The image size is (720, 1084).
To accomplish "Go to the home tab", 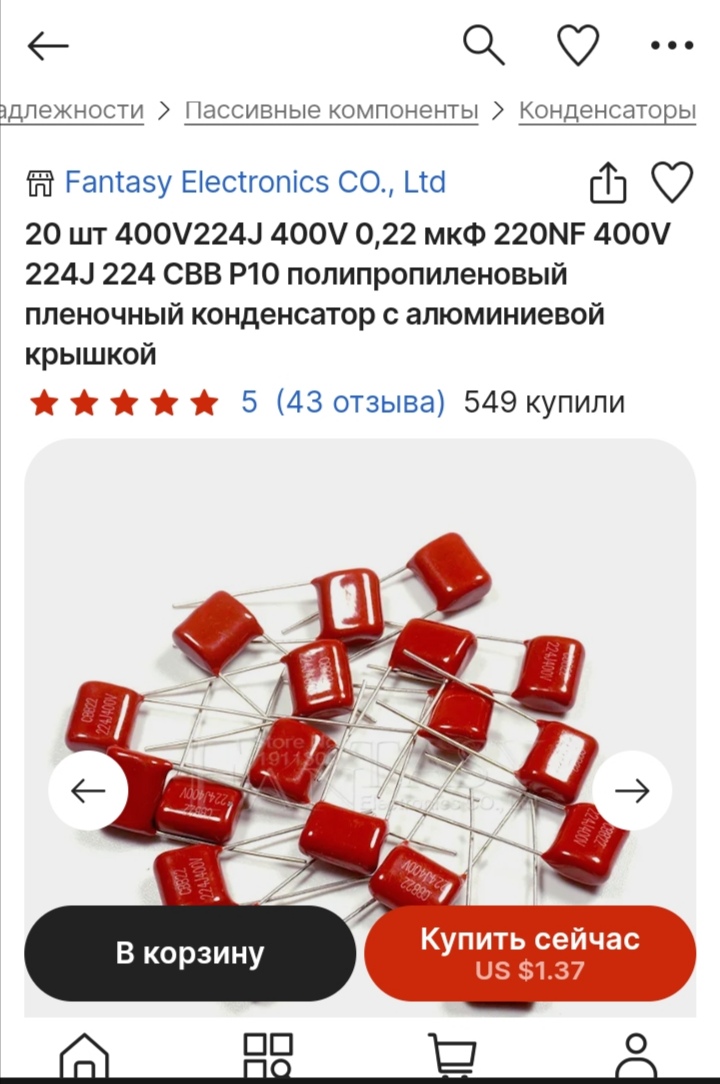I will (x=84, y=1057).
